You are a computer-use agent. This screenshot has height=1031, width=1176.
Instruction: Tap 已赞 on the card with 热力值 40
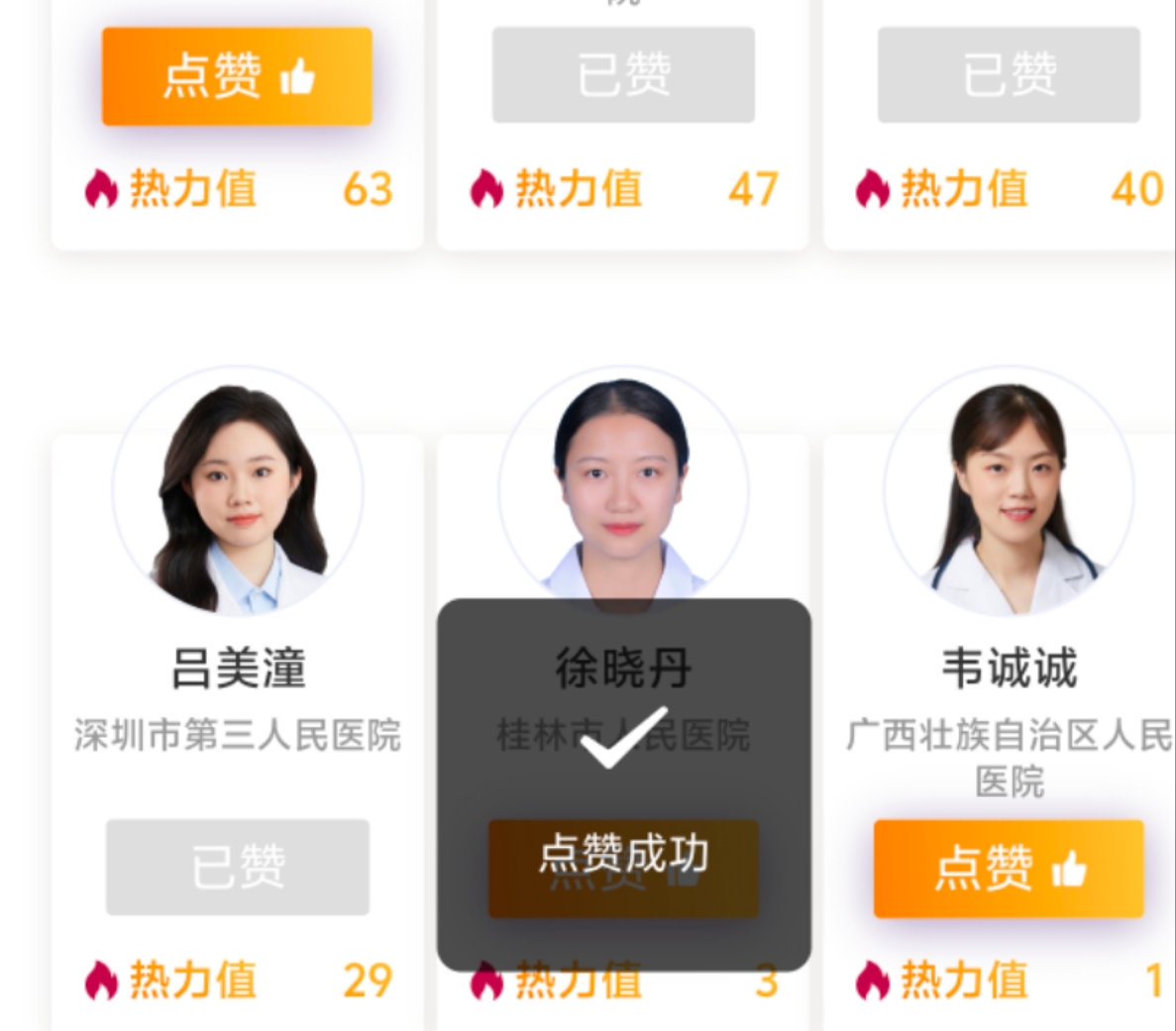pyautogui.click(x=1009, y=75)
